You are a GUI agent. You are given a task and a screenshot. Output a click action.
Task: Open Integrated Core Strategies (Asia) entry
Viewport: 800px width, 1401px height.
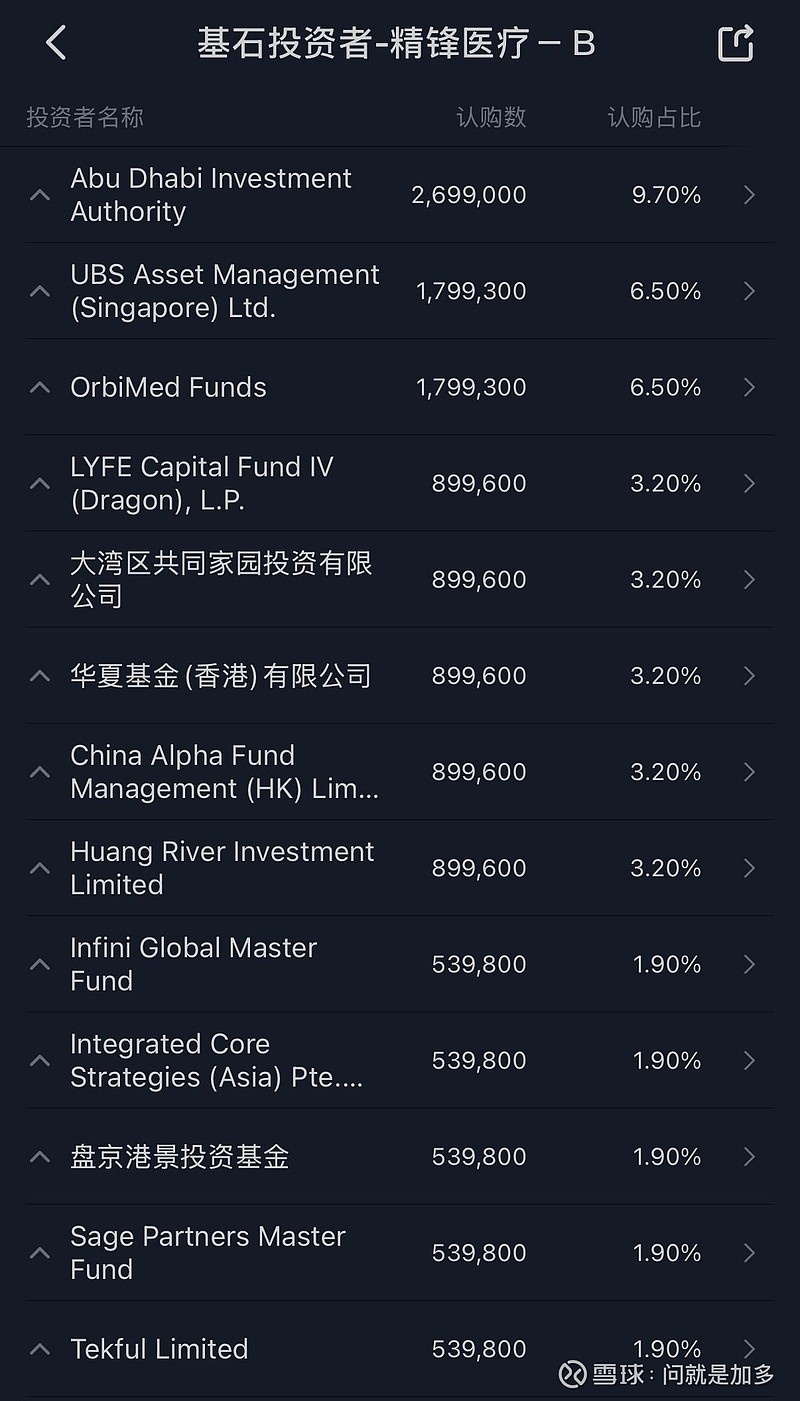(216, 1059)
